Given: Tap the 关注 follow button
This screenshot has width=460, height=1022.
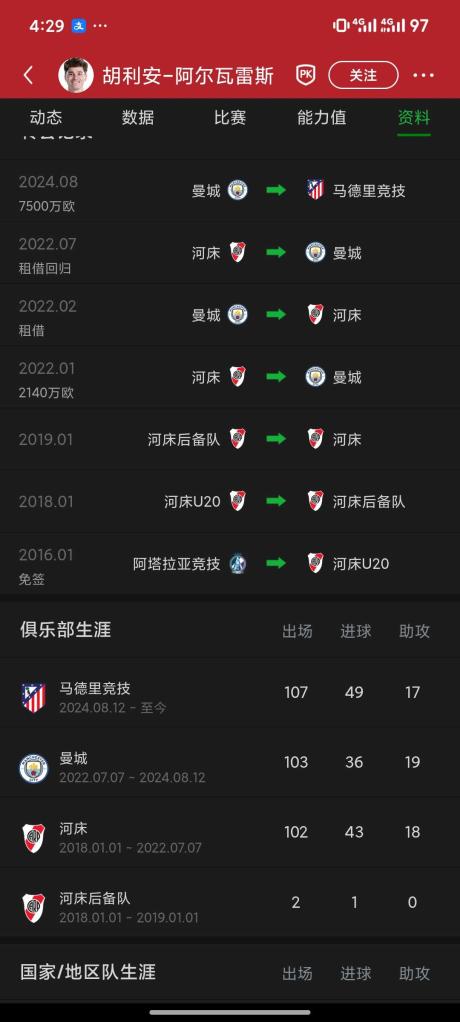Looking at the screenshot, I should [x=363, y=75].
